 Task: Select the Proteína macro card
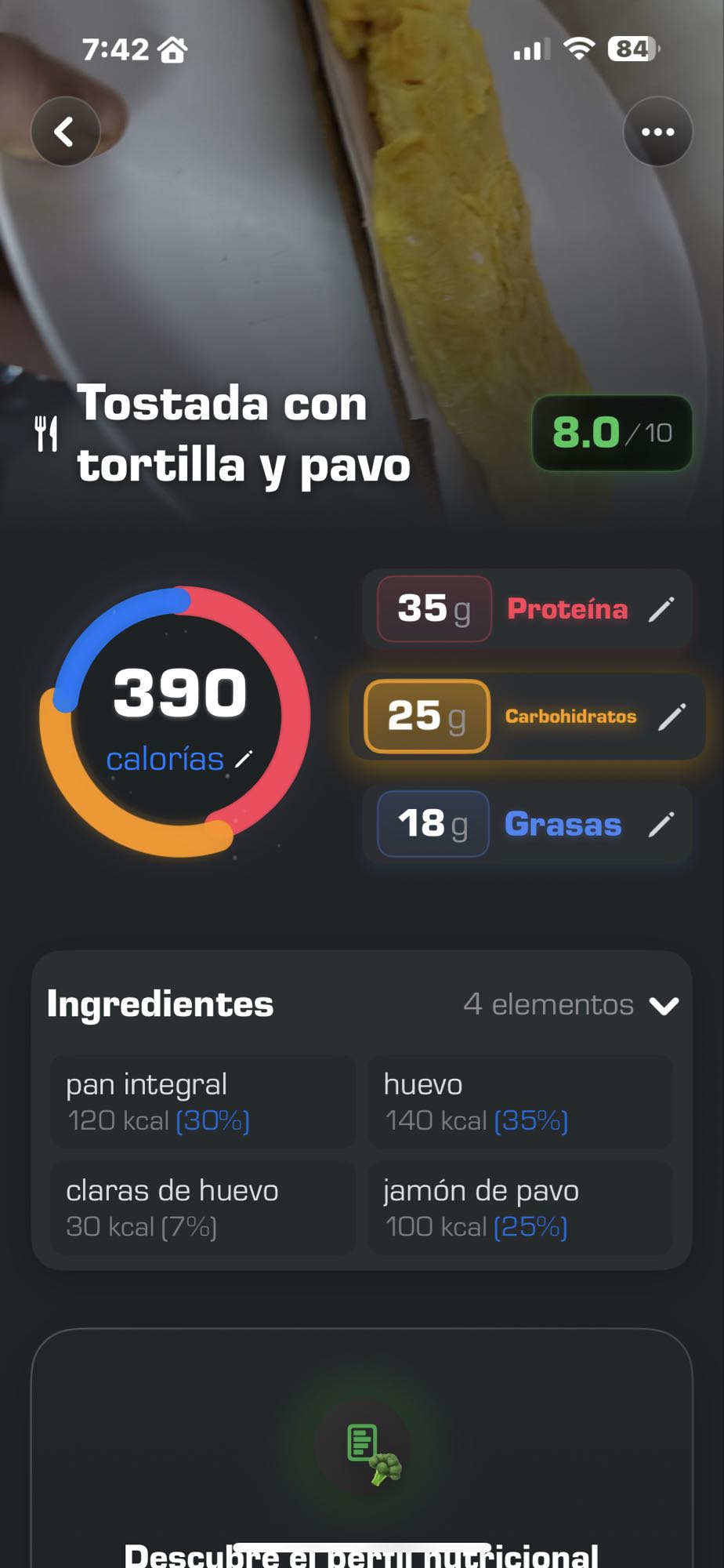[529, 609]
